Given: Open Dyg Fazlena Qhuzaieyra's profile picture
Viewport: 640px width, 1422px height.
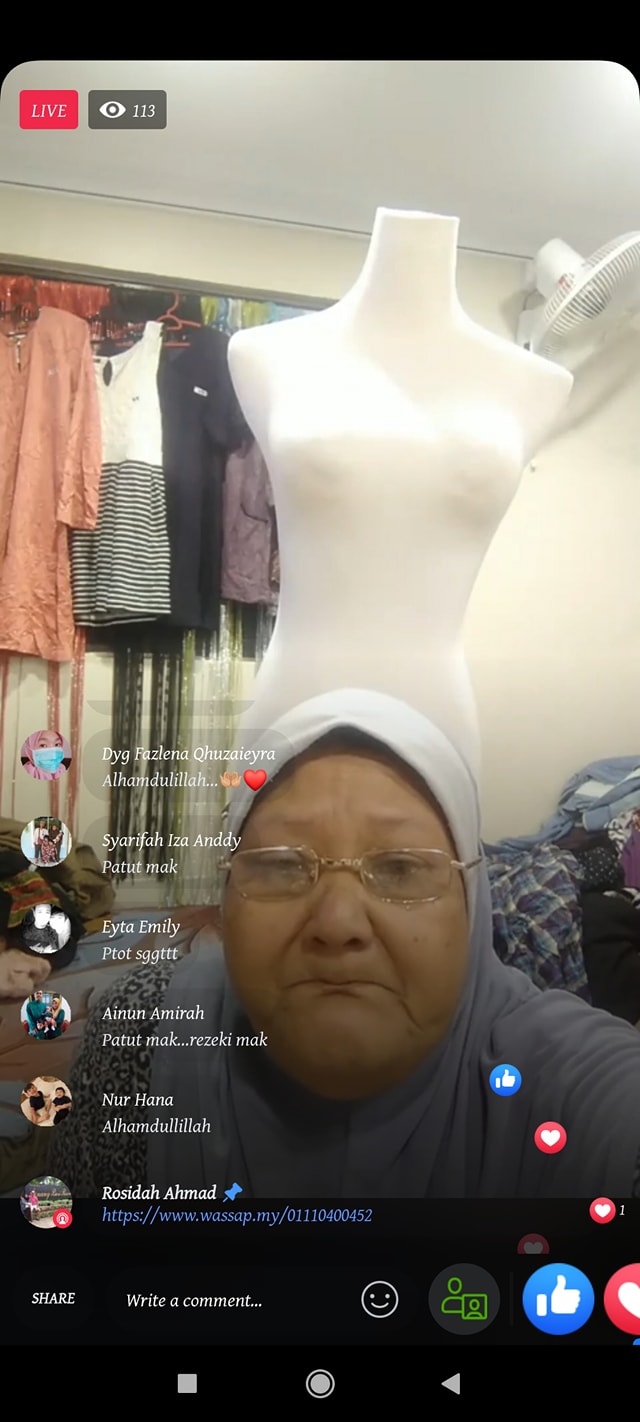Looking at the screenshot, I should (46, 755).
